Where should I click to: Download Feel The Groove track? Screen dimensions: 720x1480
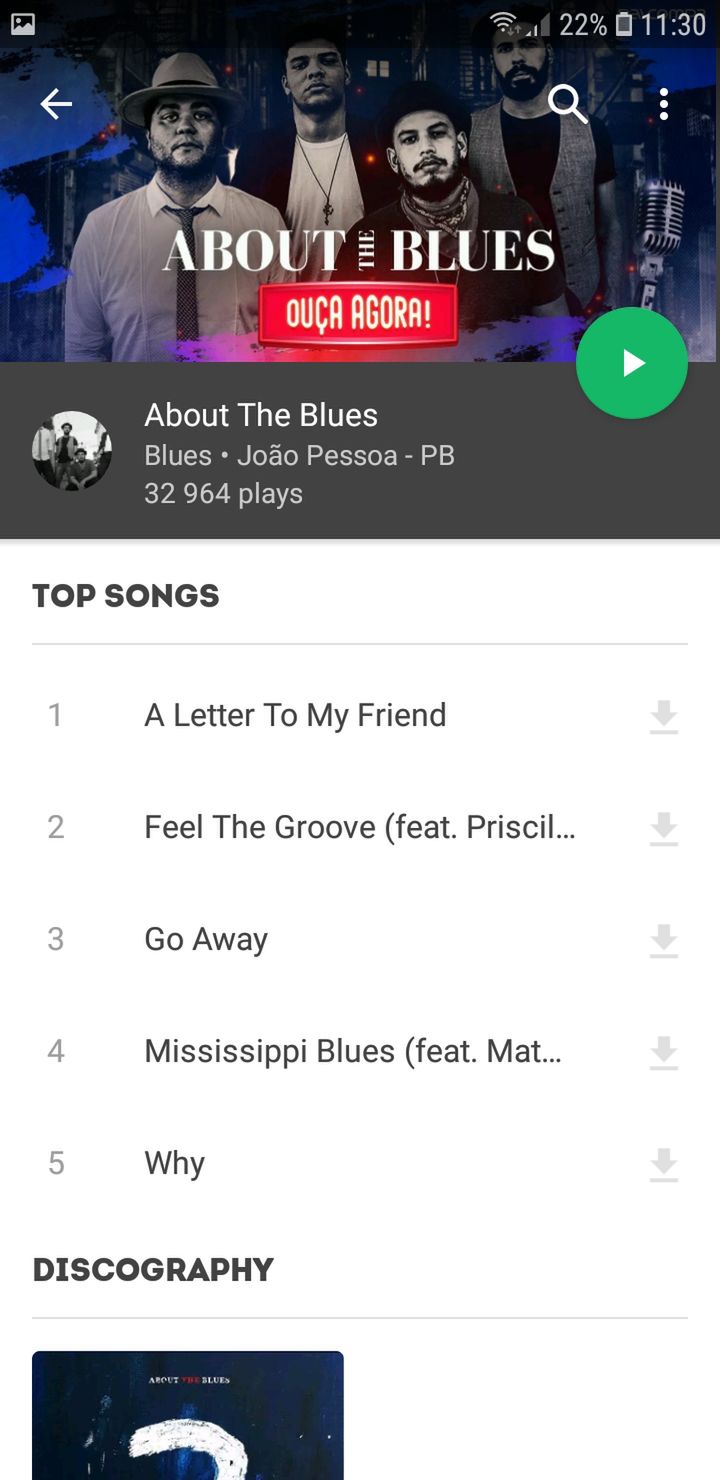(664, 829)
